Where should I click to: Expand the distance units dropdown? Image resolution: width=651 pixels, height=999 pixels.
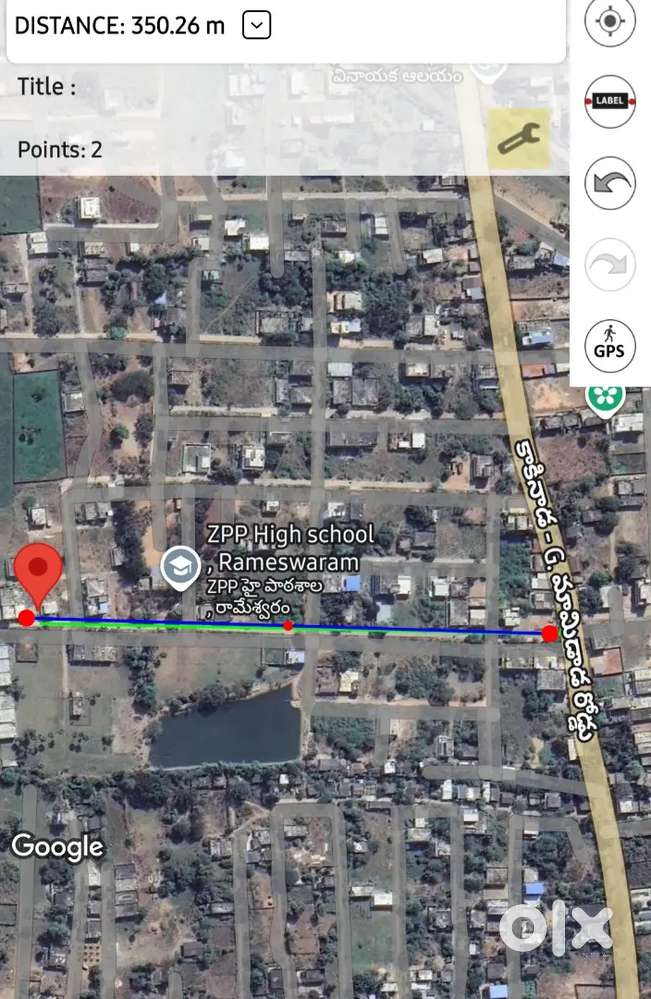pyautogui.click(x=256, y=25)
